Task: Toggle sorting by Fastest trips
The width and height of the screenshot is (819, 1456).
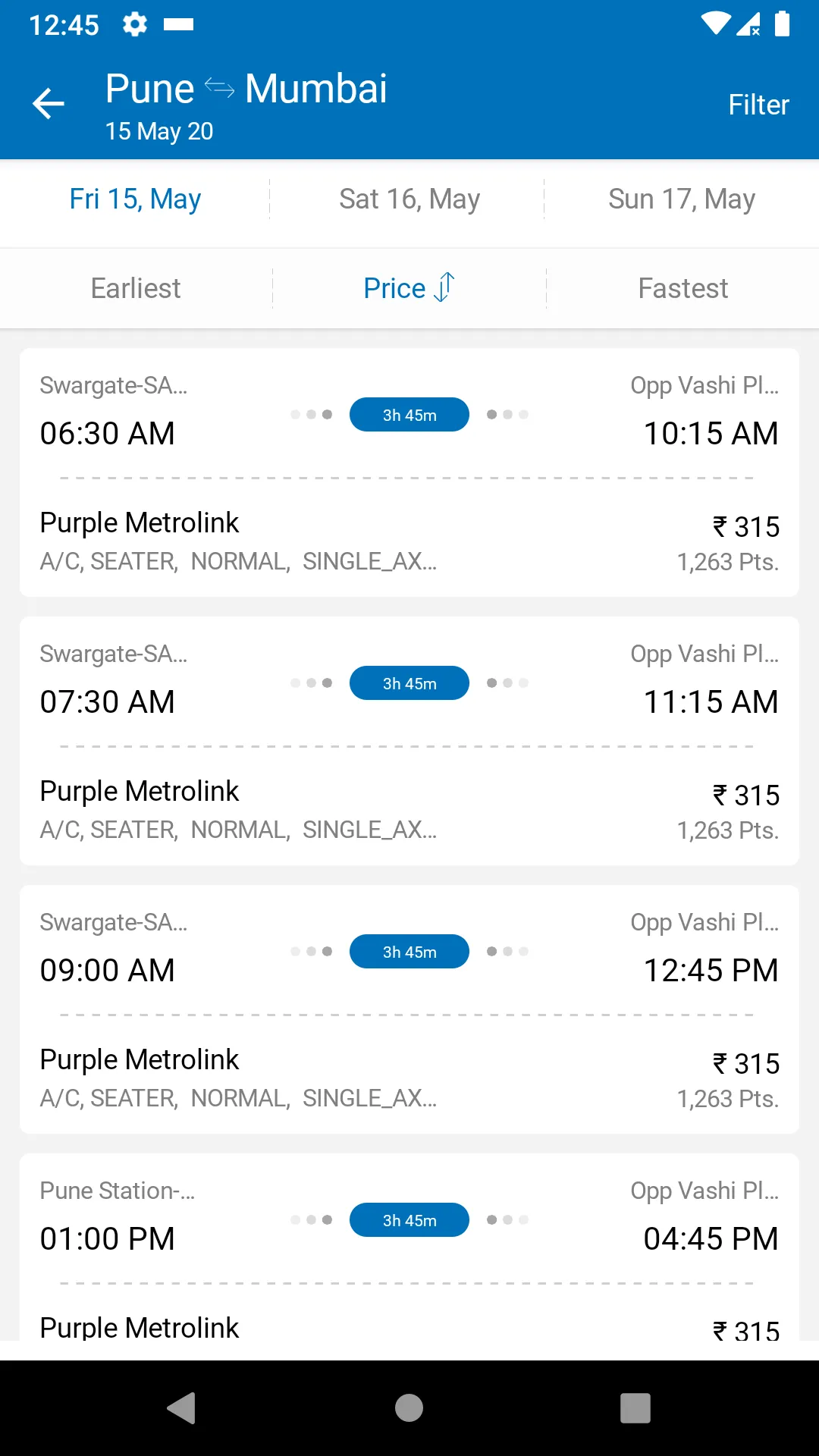Action: 682,287
